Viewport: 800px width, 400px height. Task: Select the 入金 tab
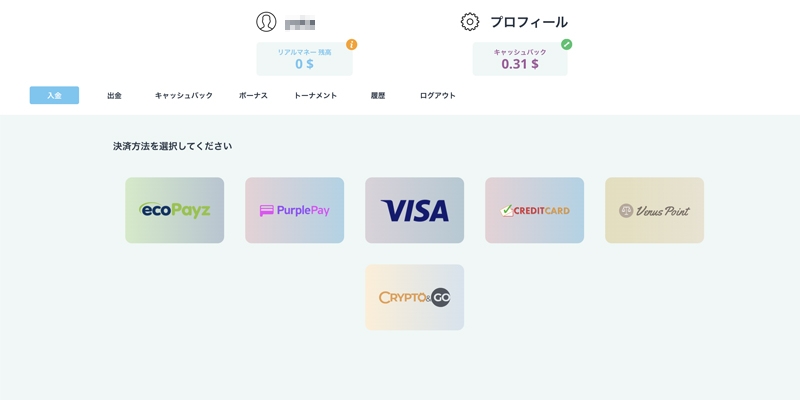coord(54,95)
